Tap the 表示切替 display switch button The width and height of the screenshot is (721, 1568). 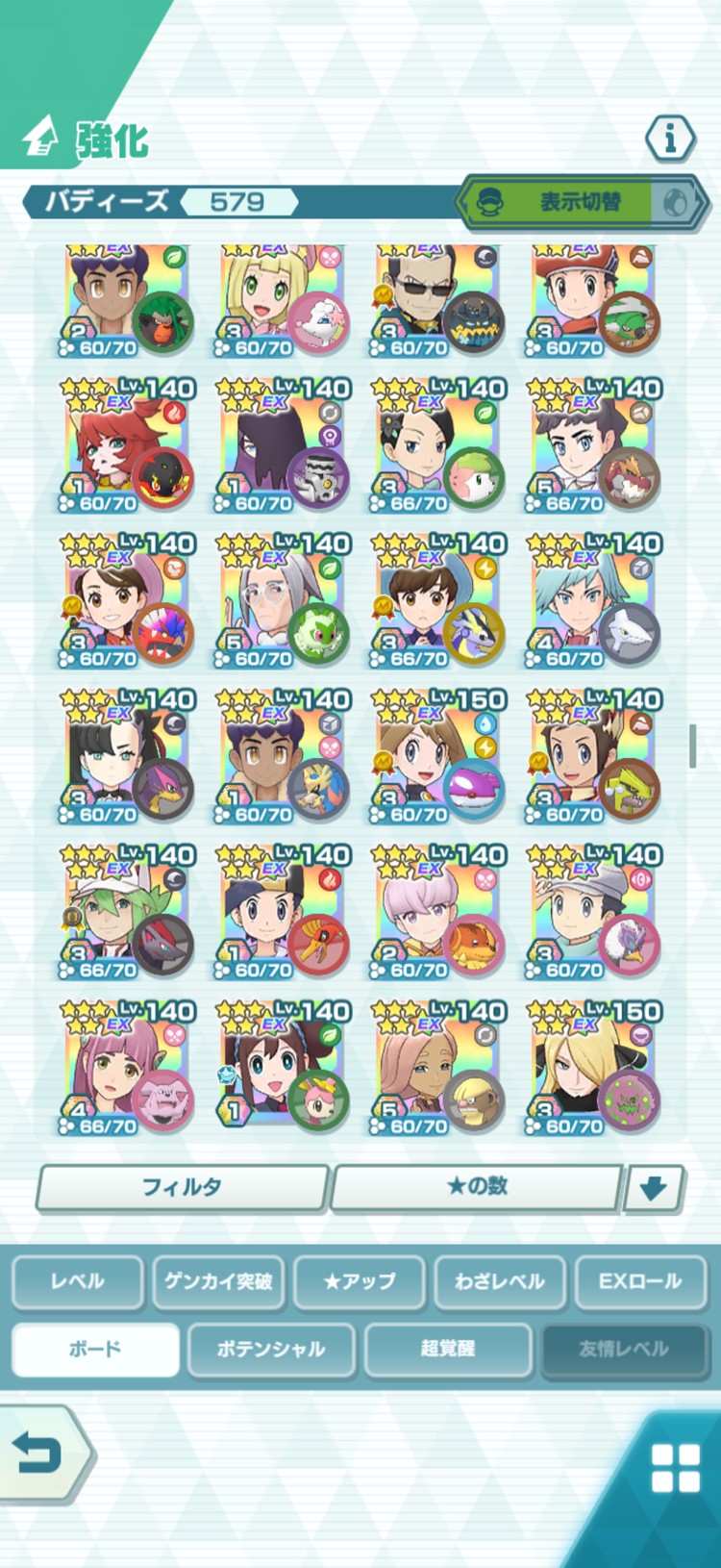pyautogui.click(x=580, y=202)
